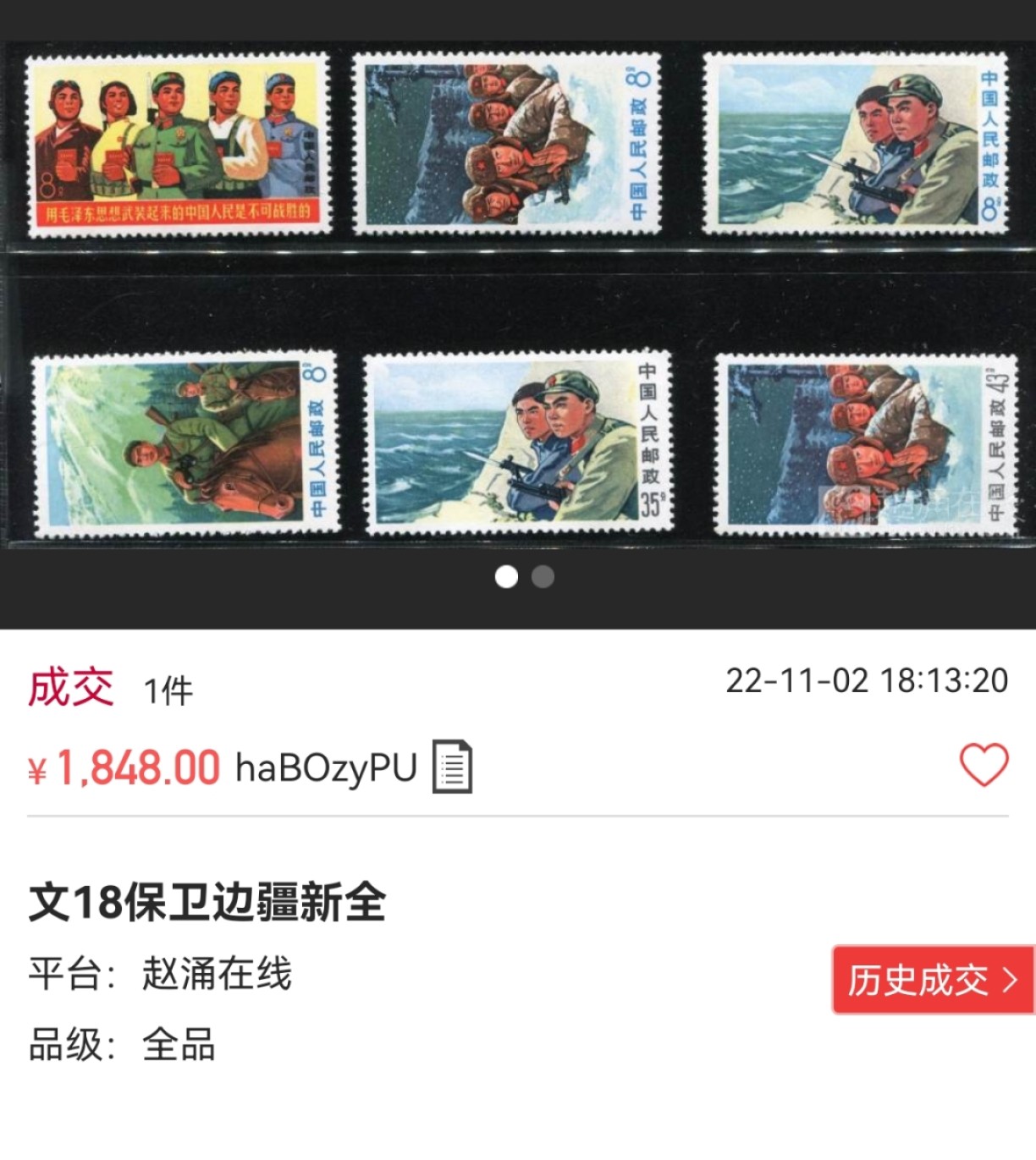Add this lot to favorites with the heart
1036x1160 pixels.
pos(984,764)
